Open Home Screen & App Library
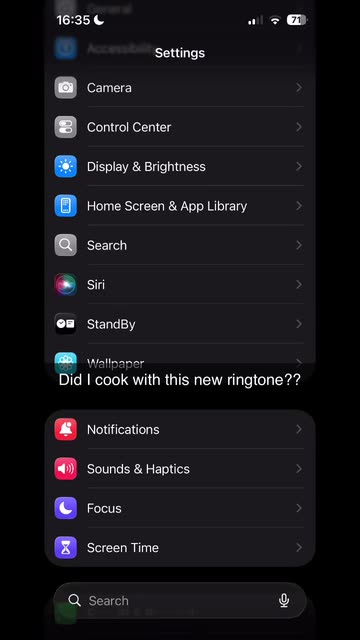 180,206
